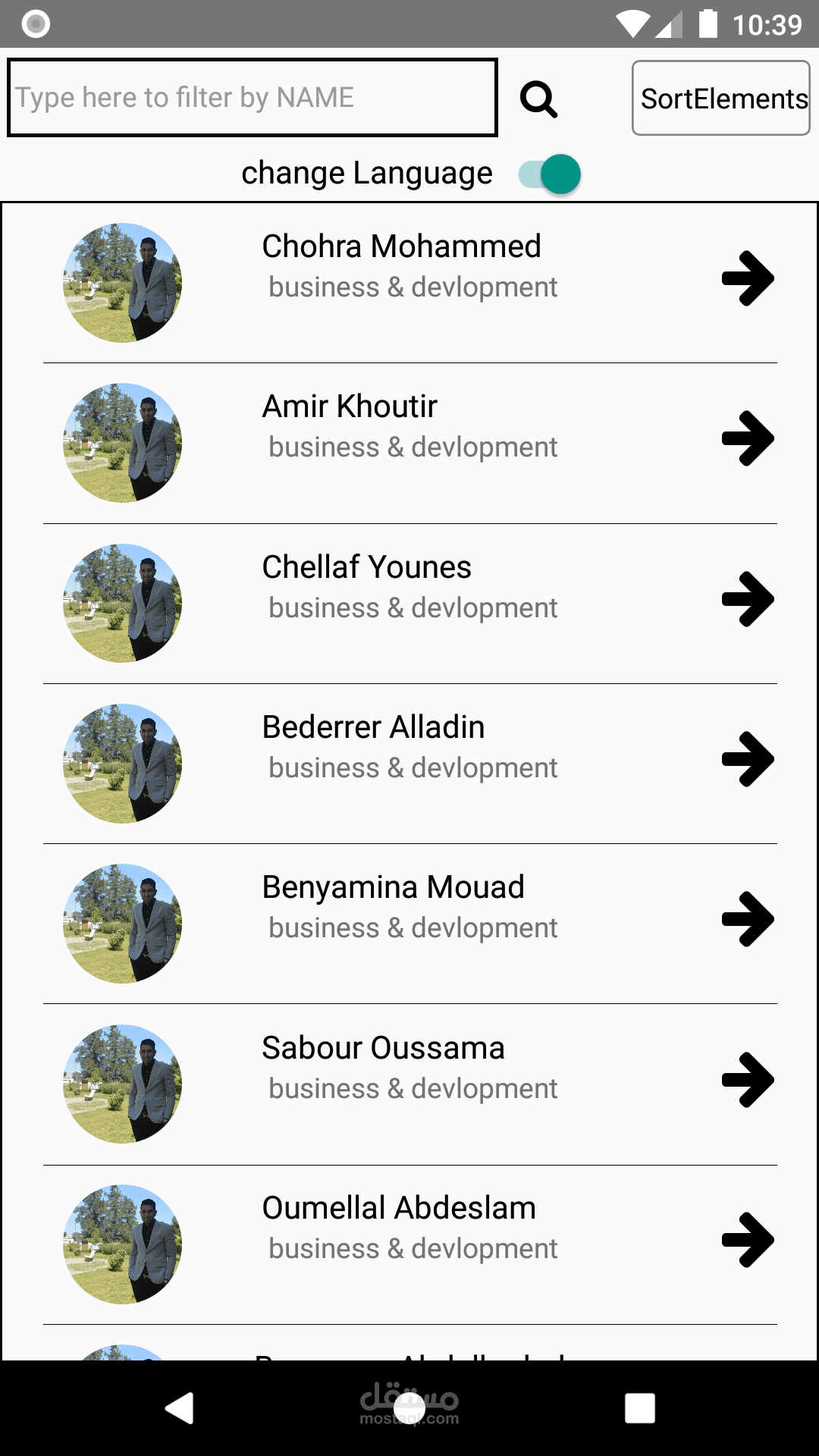This screenshot has height=1456, width=819.
Task: Go back with the system back button
Action: (x=180, y=1408)
